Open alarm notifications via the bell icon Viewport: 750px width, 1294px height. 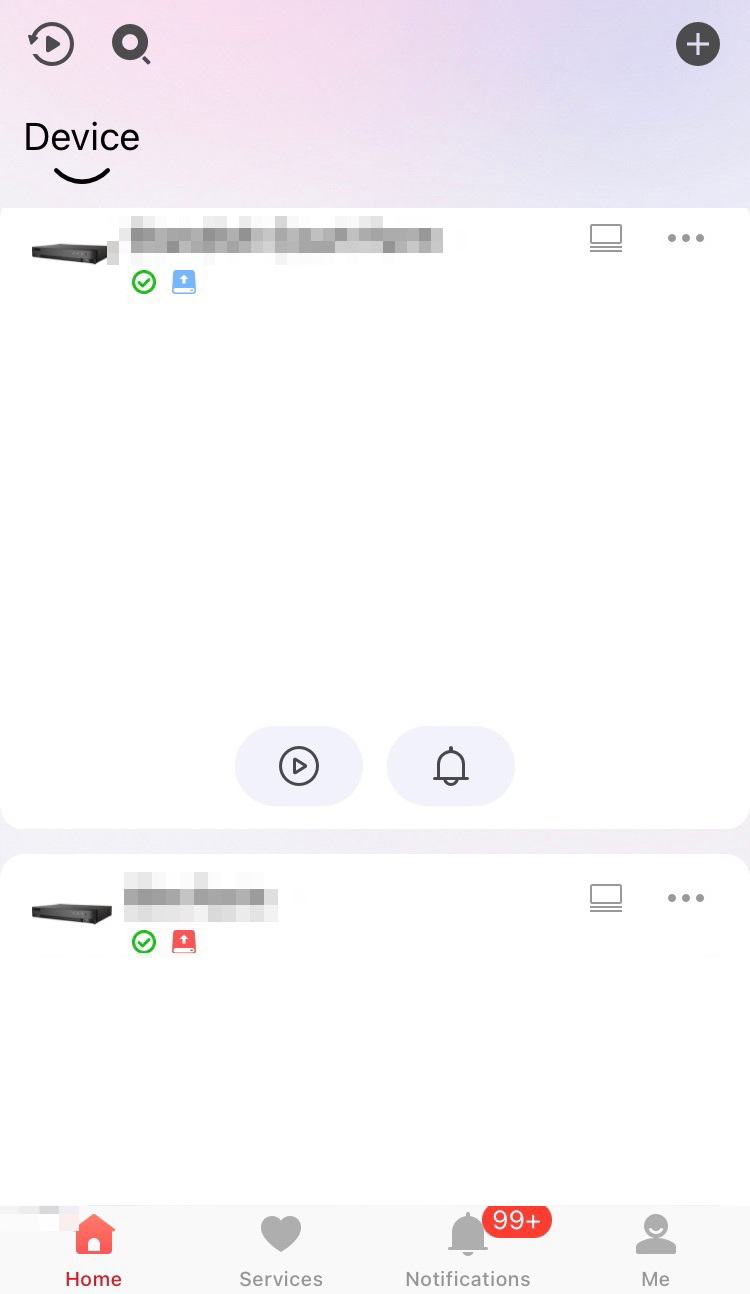451,766
